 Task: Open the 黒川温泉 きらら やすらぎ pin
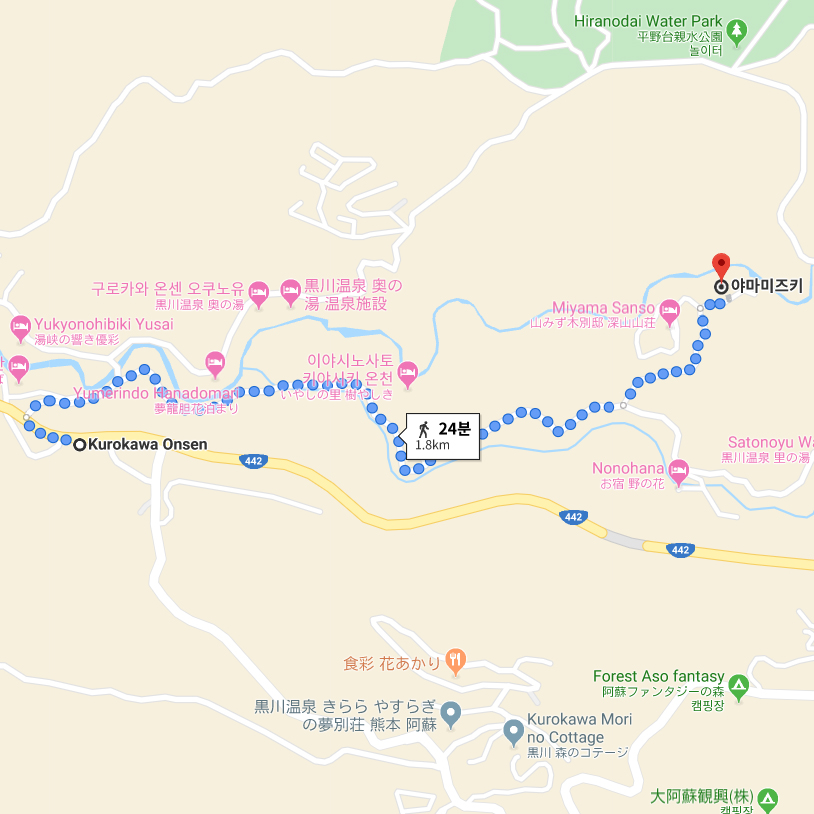(451, 714)
